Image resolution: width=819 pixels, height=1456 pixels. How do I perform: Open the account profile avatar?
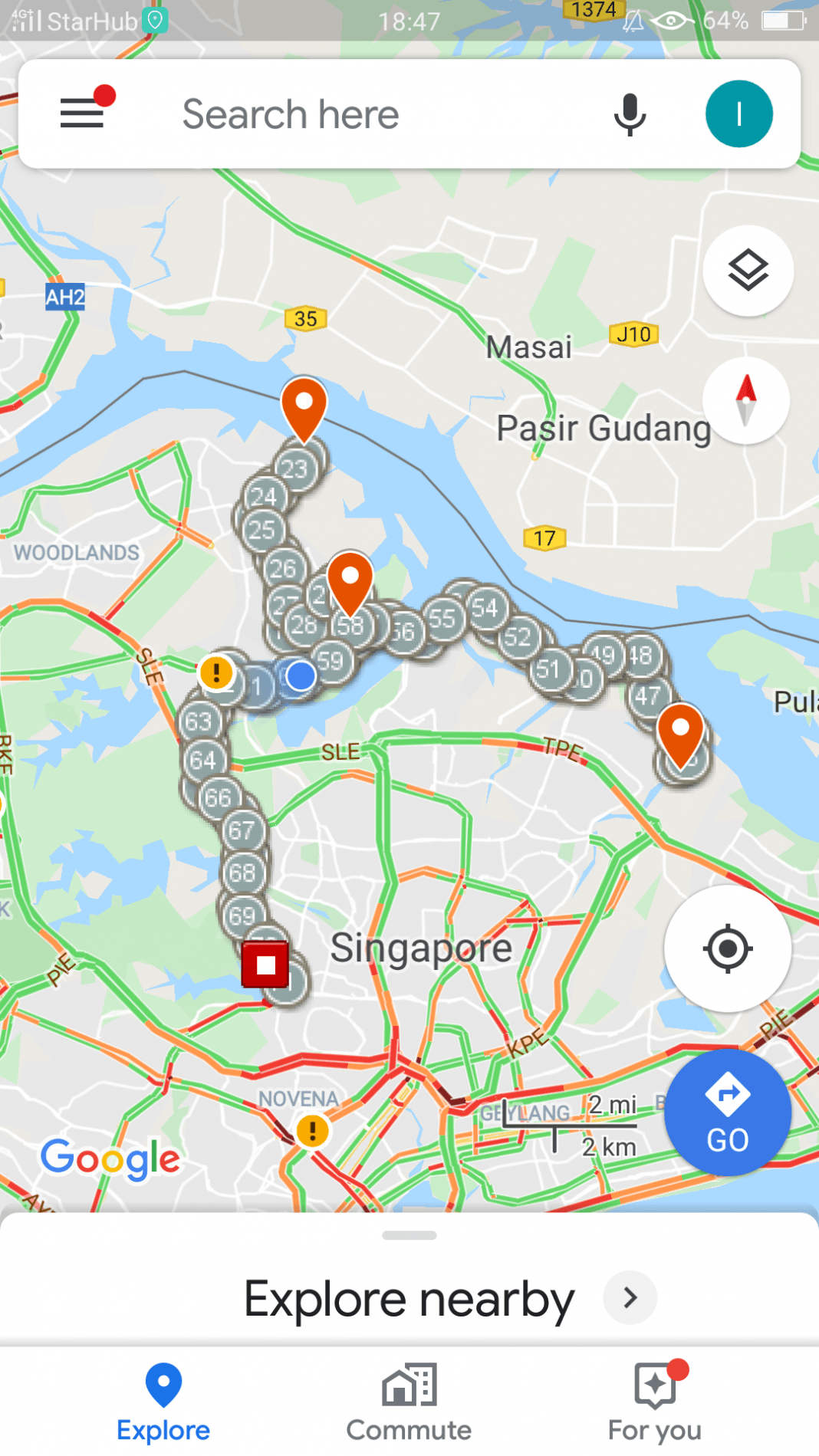point(738,113)
